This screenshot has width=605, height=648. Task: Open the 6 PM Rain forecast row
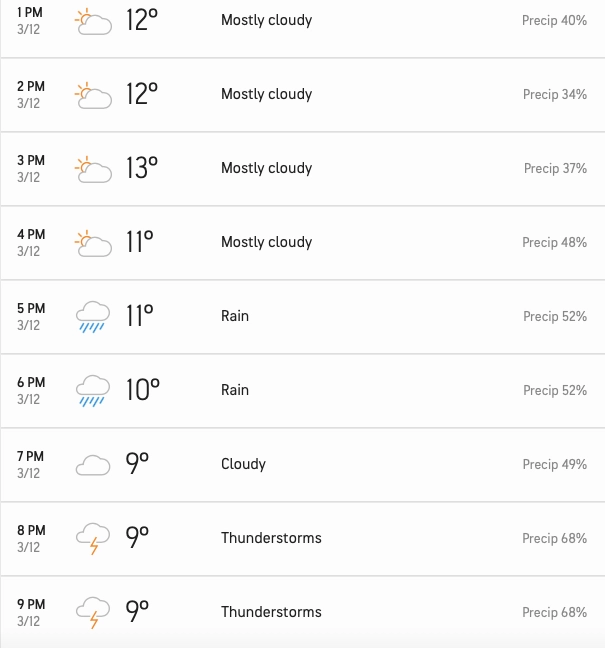point(302,390)
